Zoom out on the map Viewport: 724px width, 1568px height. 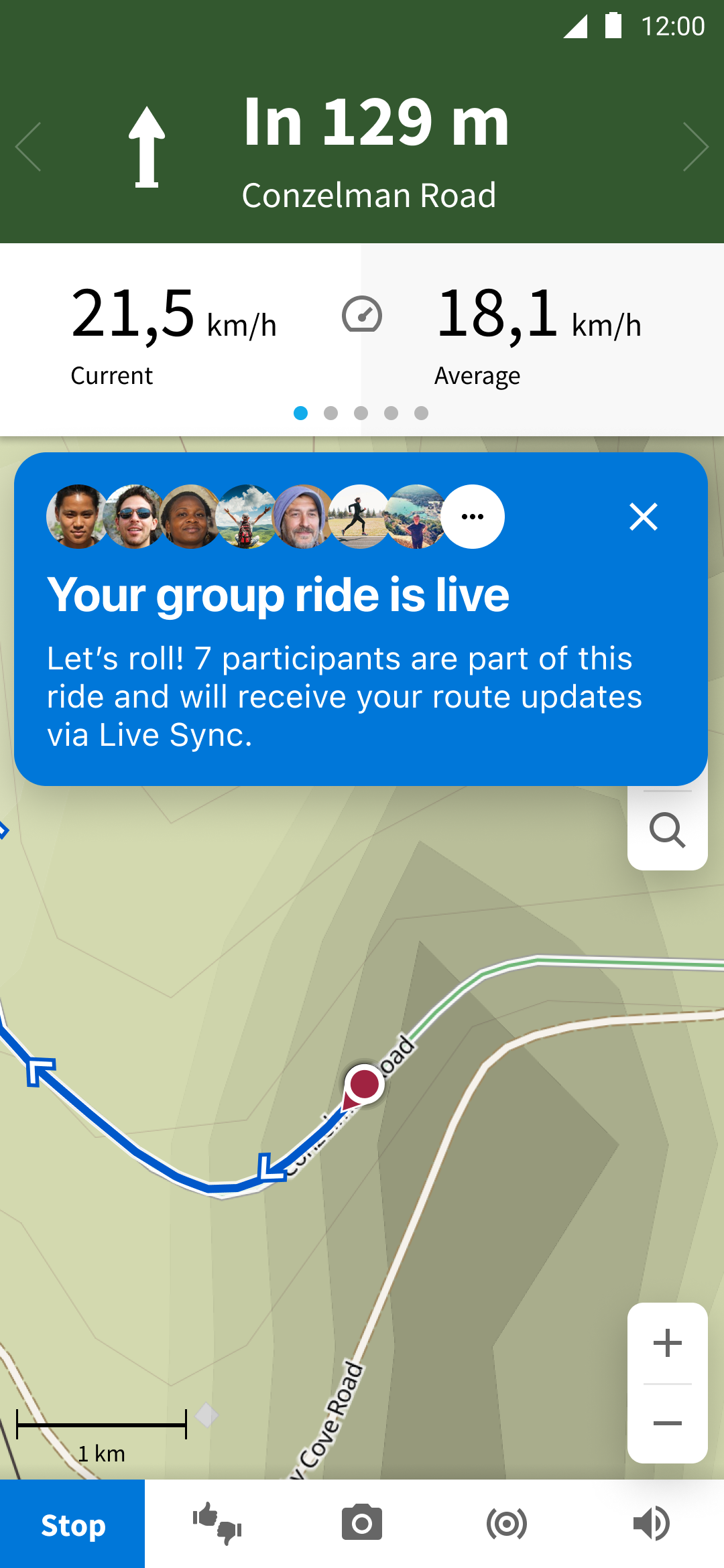pos(667,1423)
